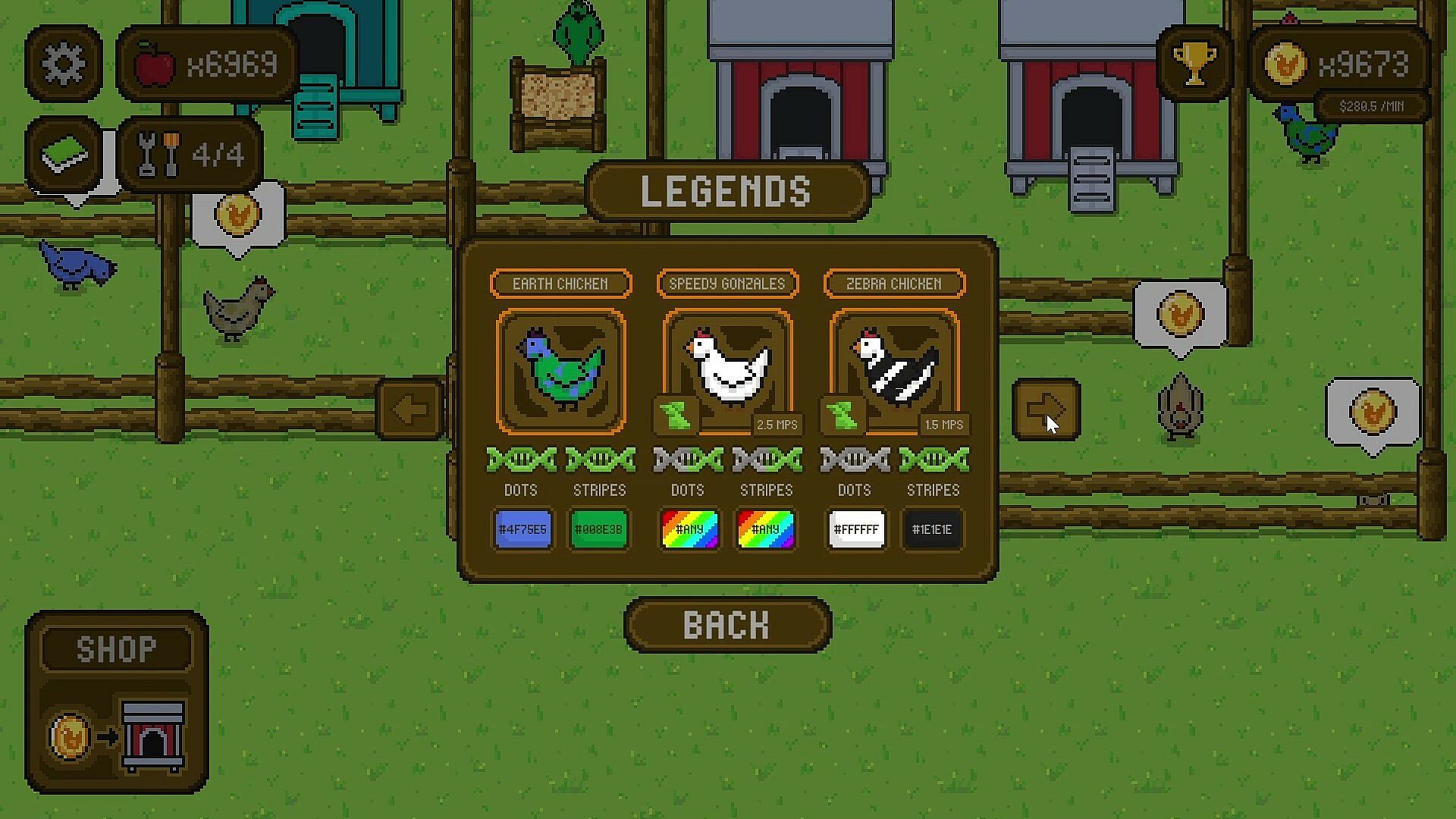Go to next legends page

click(x=1046, y=409)
